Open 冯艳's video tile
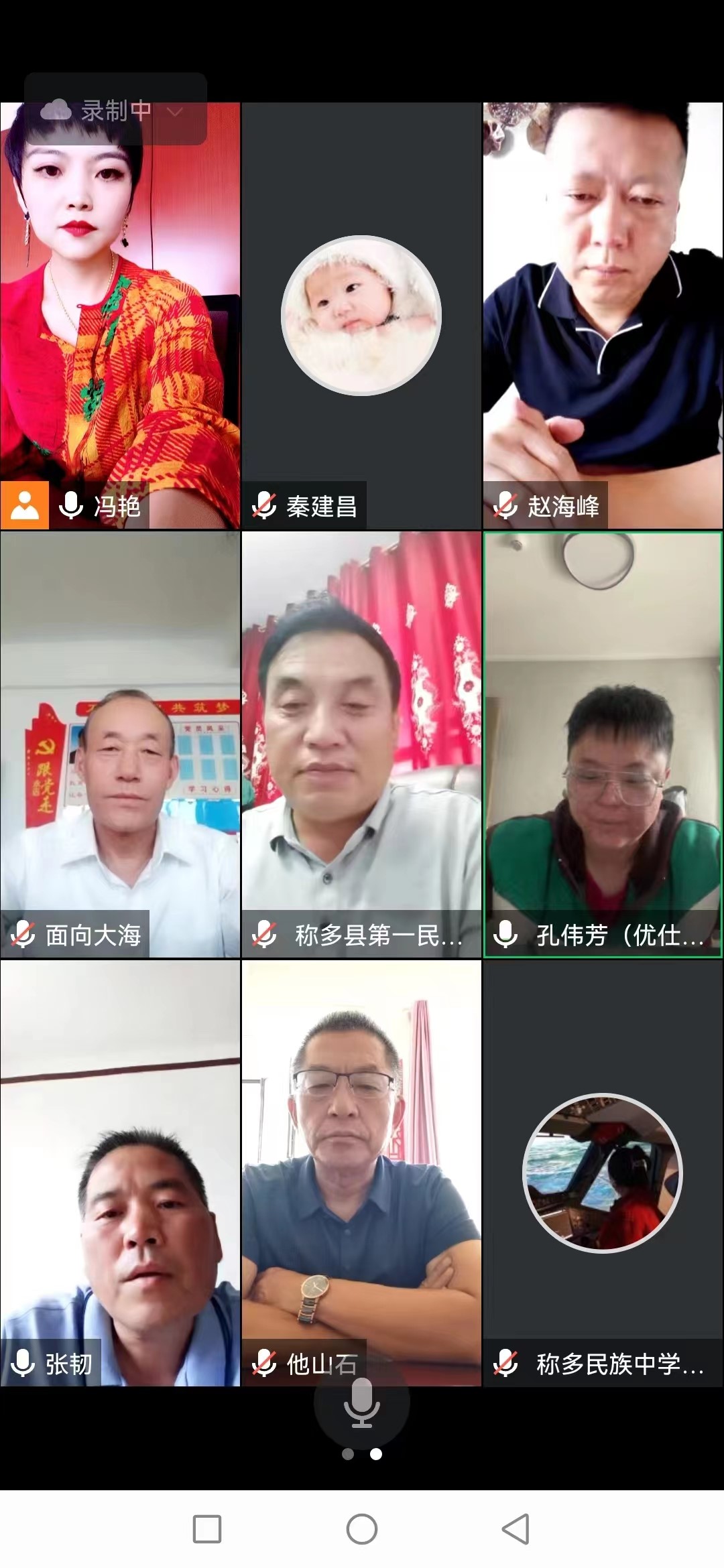 point(121,315)
